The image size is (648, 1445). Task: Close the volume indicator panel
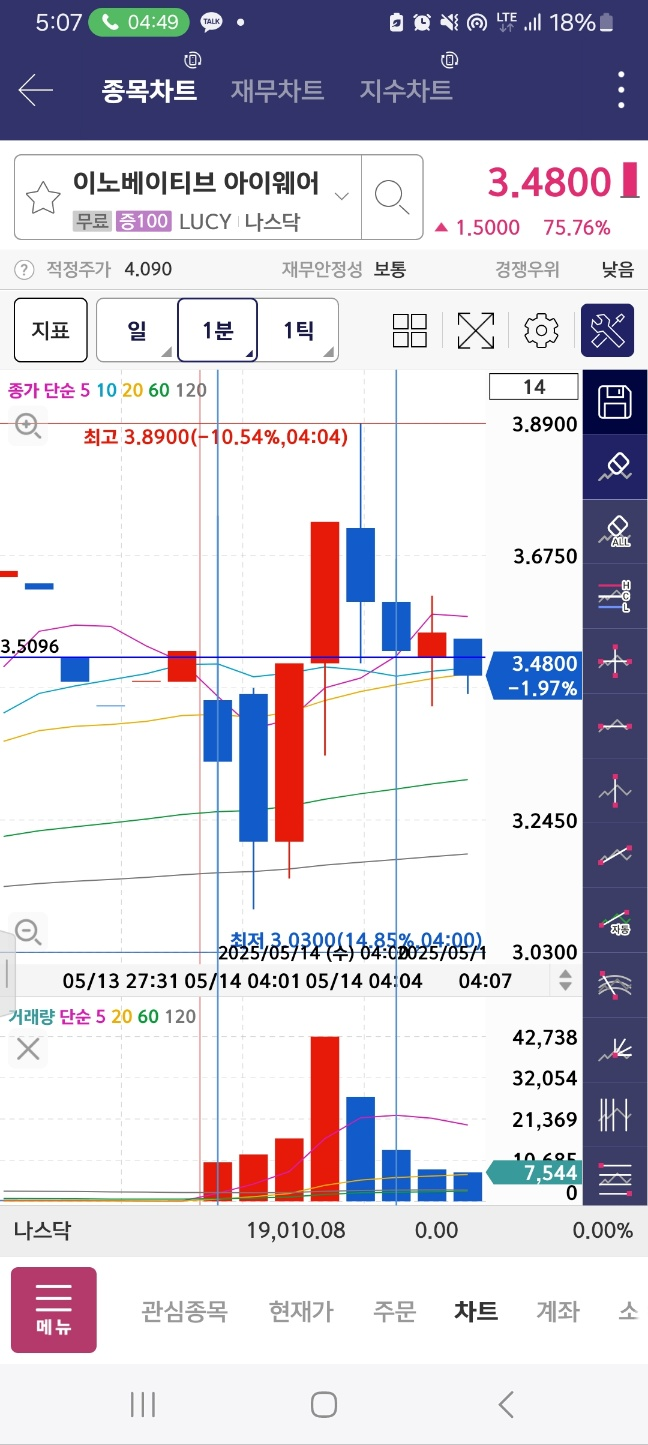tap(28, 1049)
